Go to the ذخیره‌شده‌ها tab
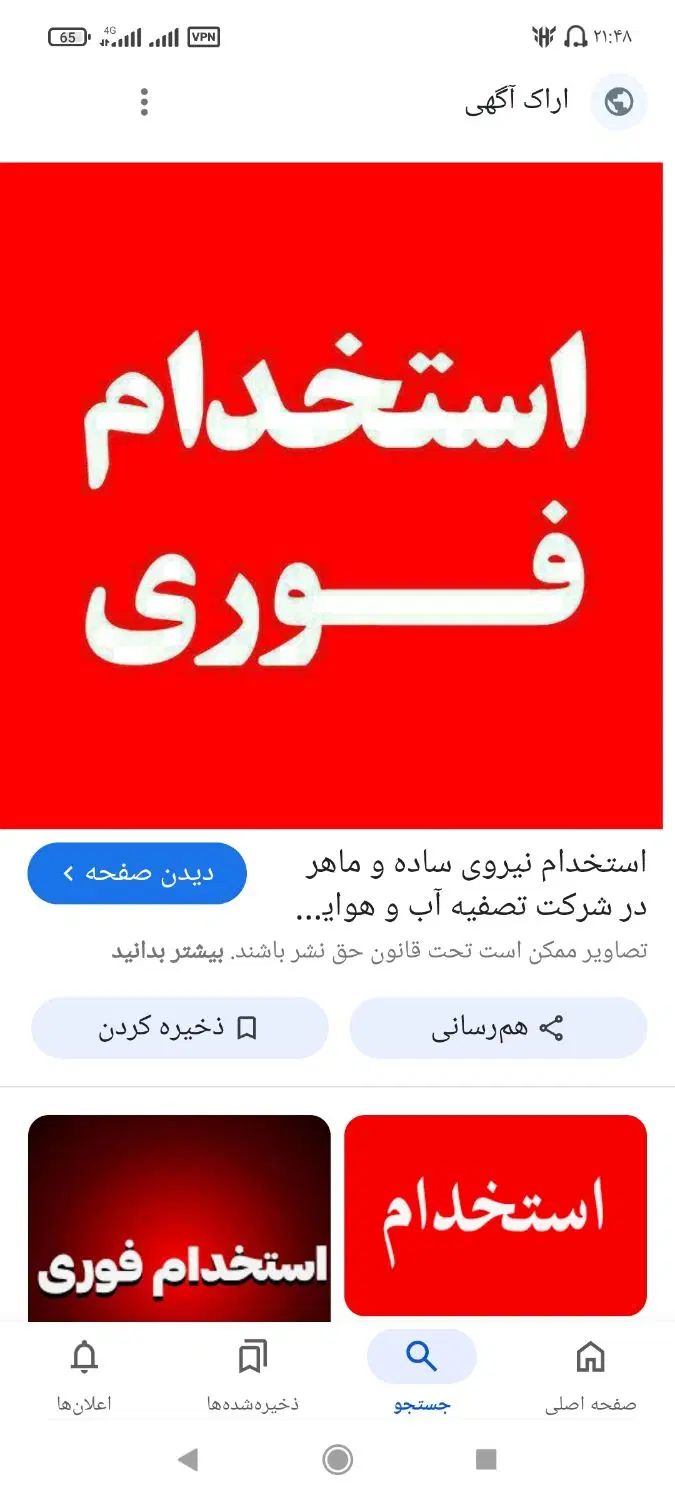Screen dimensions: 675x1500 (x=253, y=1375)
